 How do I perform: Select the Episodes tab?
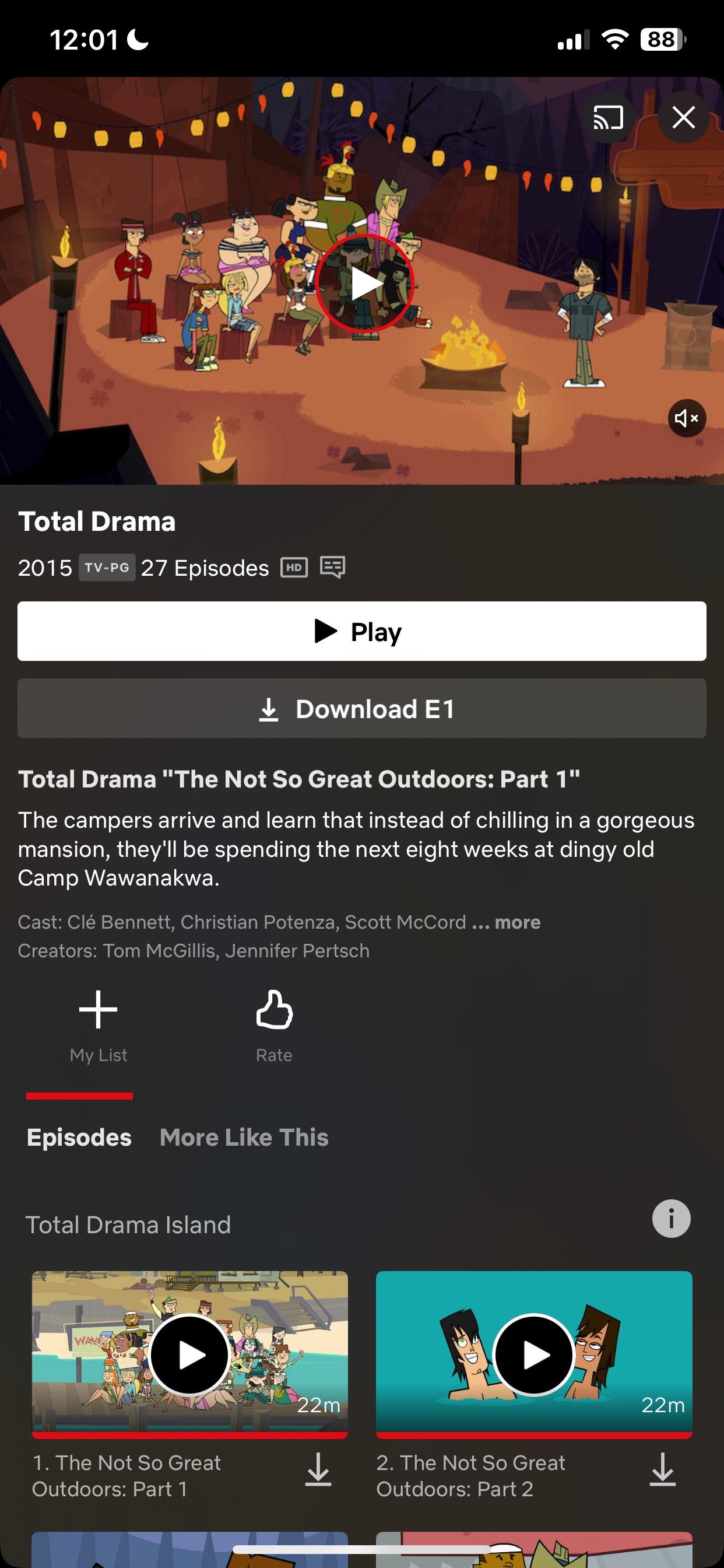tap(79, 1137)
